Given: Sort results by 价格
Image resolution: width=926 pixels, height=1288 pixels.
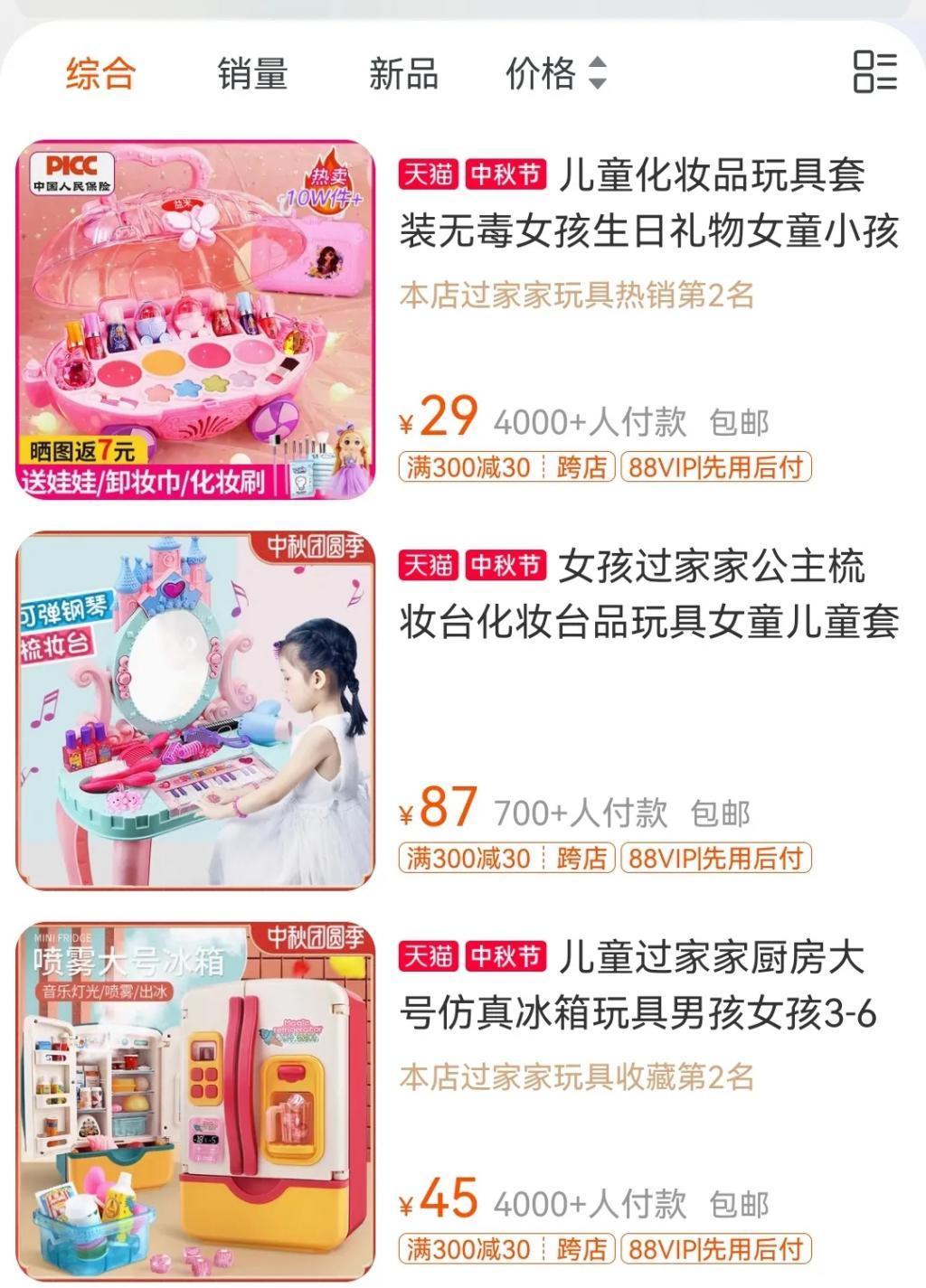Looking at the screenshot, I should click(554, 73).
